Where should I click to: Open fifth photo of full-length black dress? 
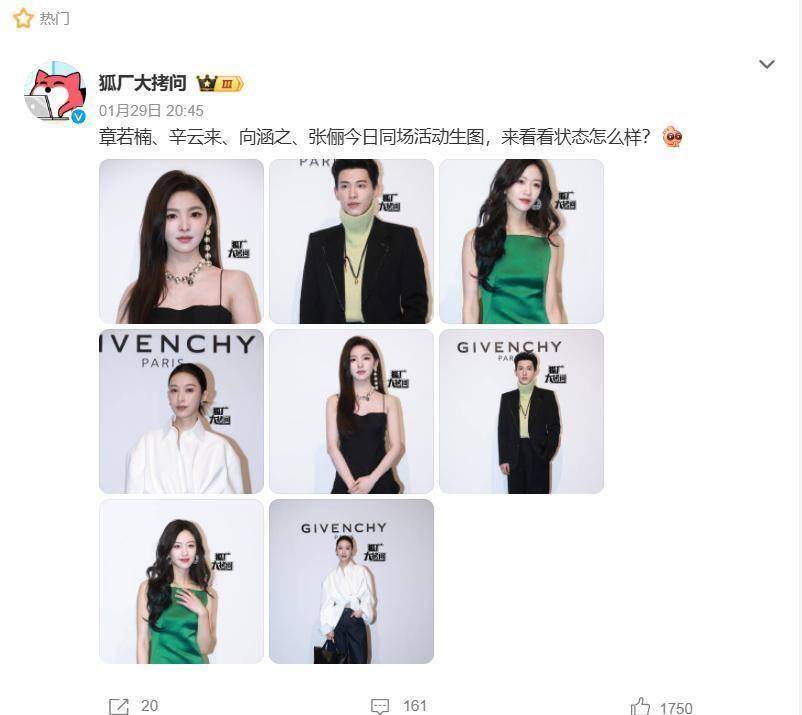tap(351, 411)
